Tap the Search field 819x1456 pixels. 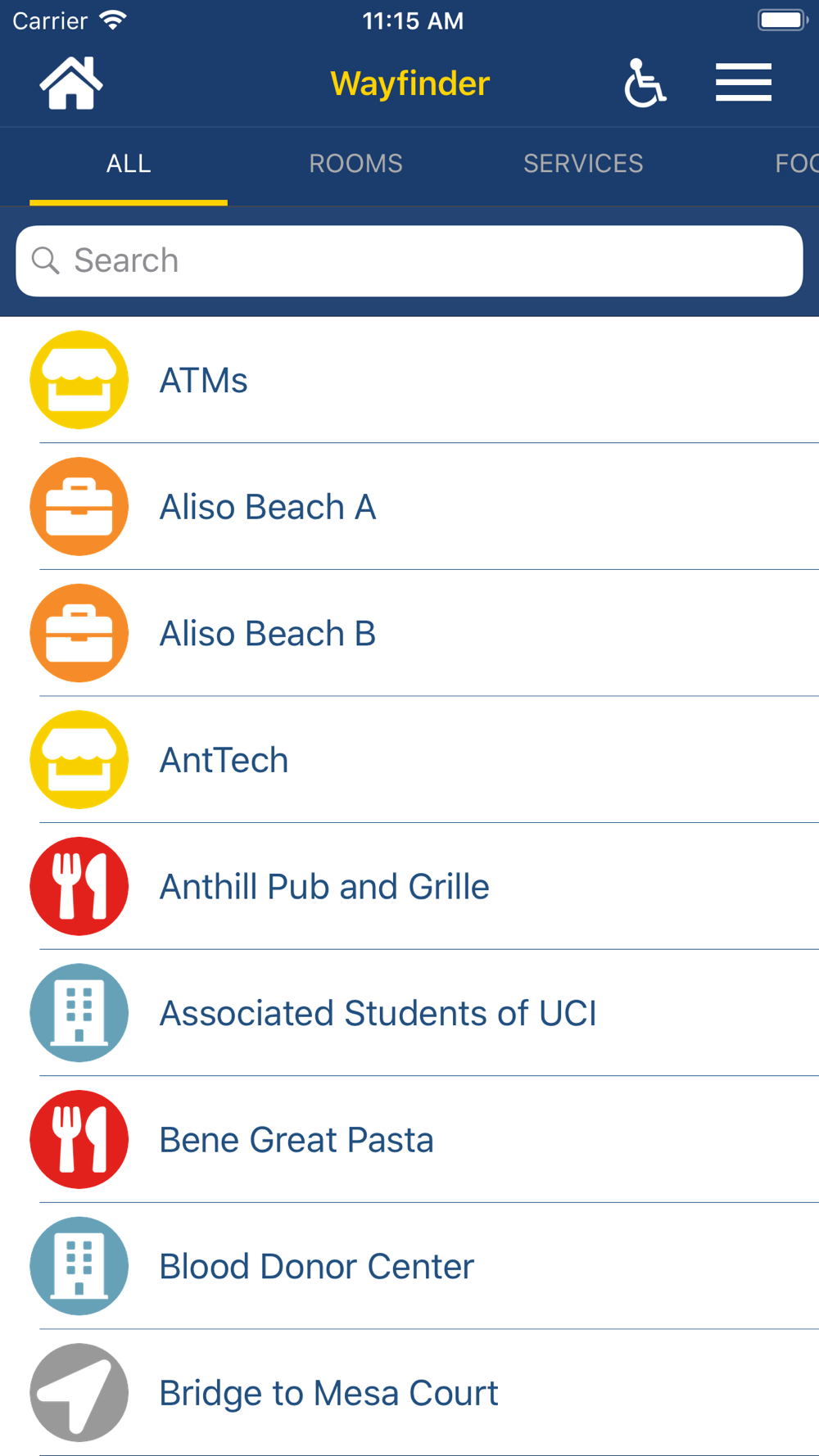point(409,261)
